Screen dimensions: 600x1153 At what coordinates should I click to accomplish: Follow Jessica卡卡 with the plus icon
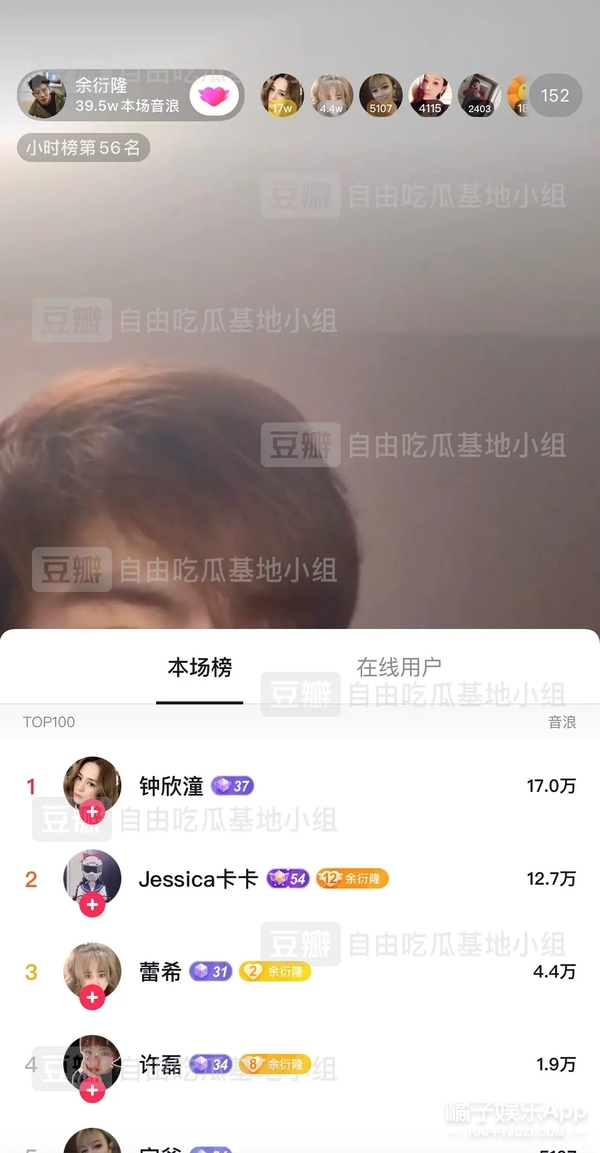tap(93, 905)
